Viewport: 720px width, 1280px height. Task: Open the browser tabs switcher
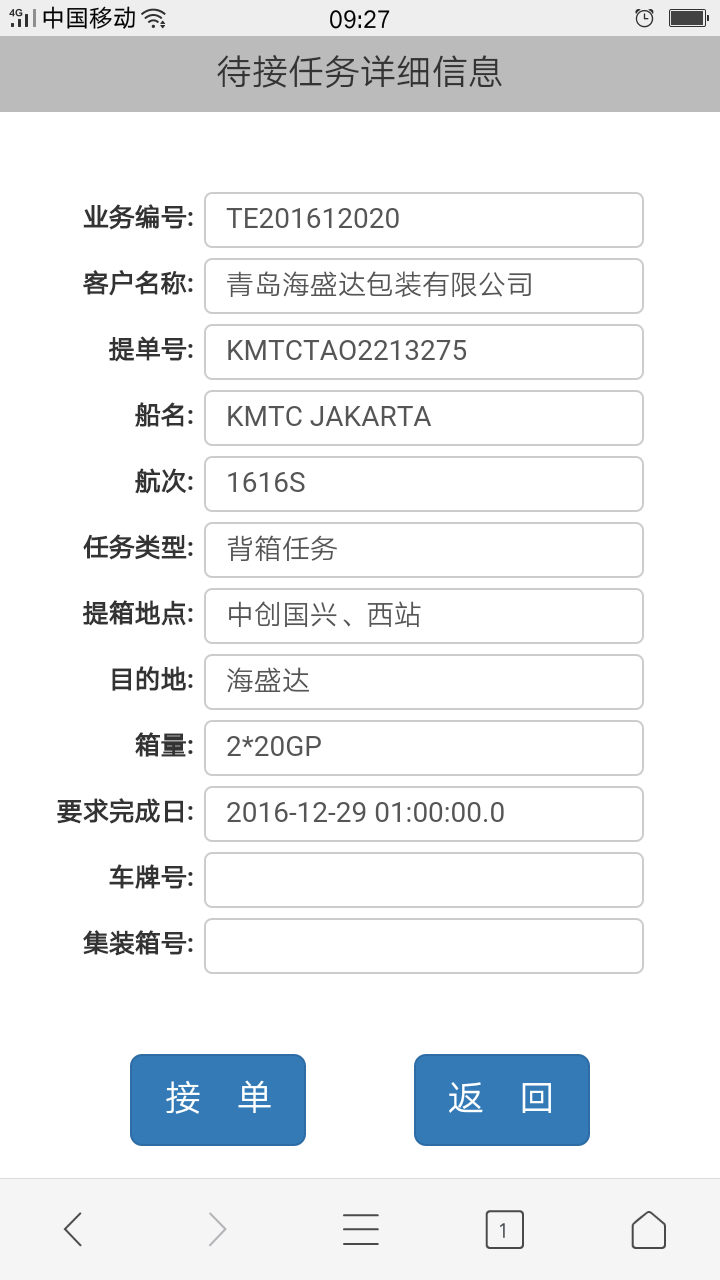505,1229
